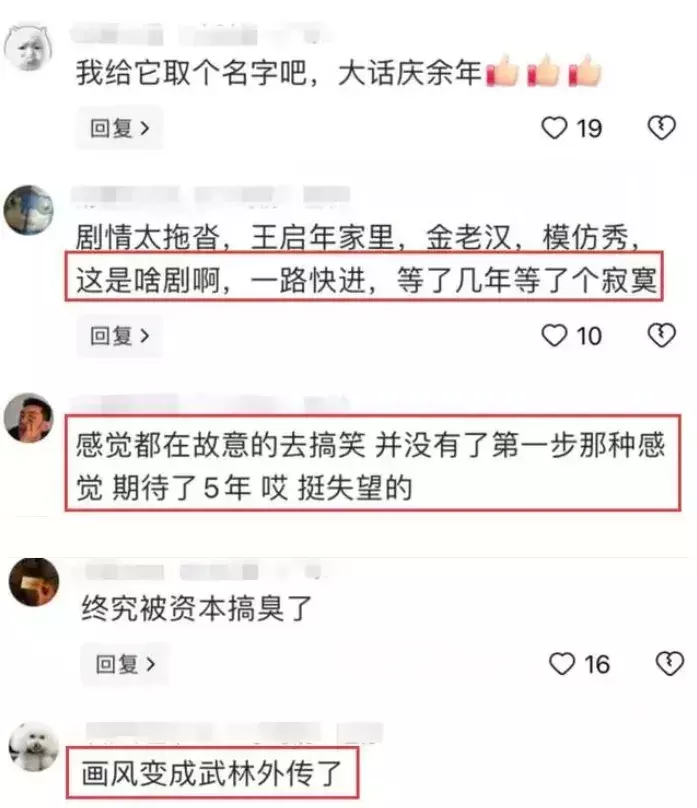
Task: Reply to the 剧情太拖沓 comment
Action: (120, 336)
